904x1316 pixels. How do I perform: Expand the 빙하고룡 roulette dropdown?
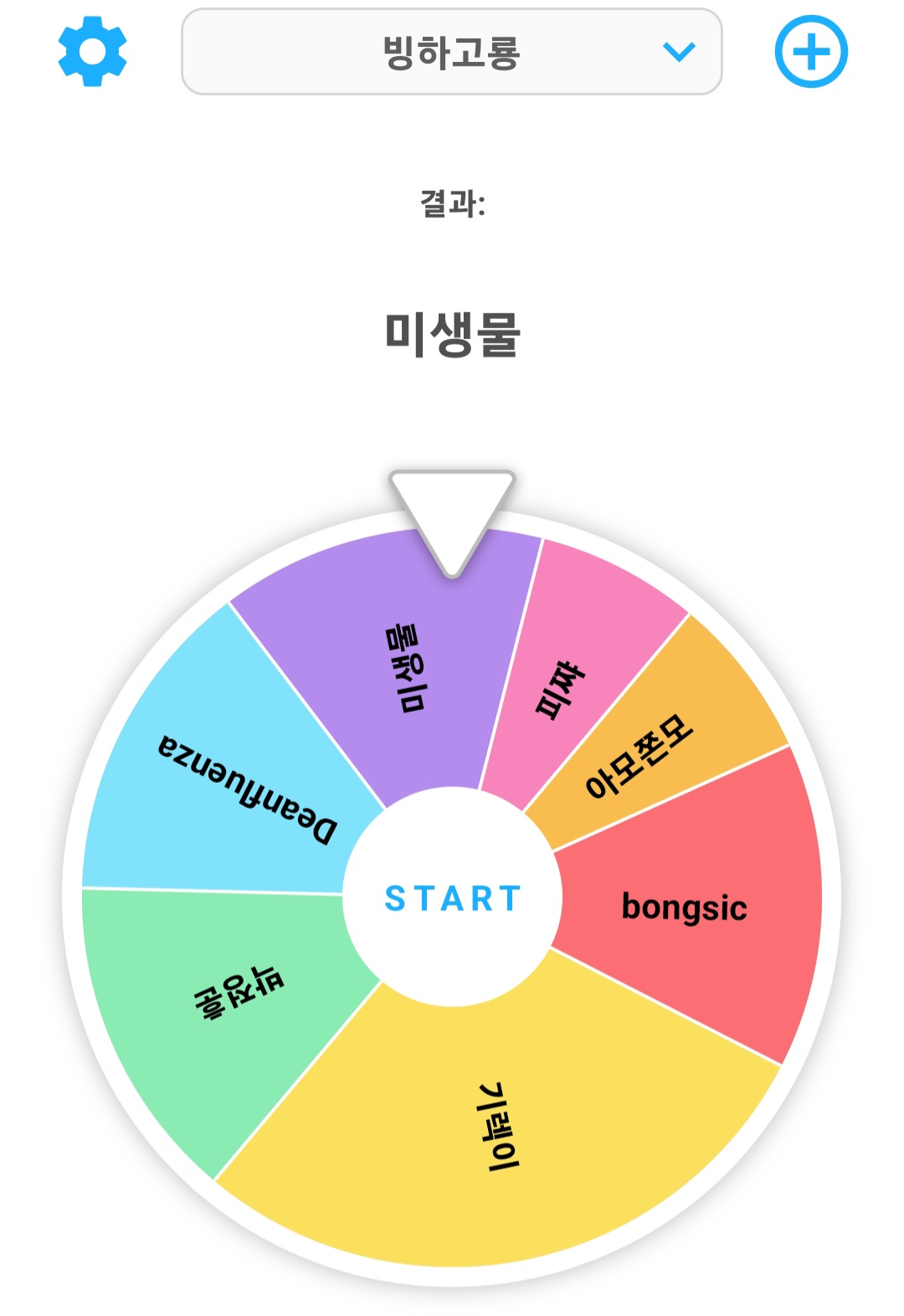452,52
